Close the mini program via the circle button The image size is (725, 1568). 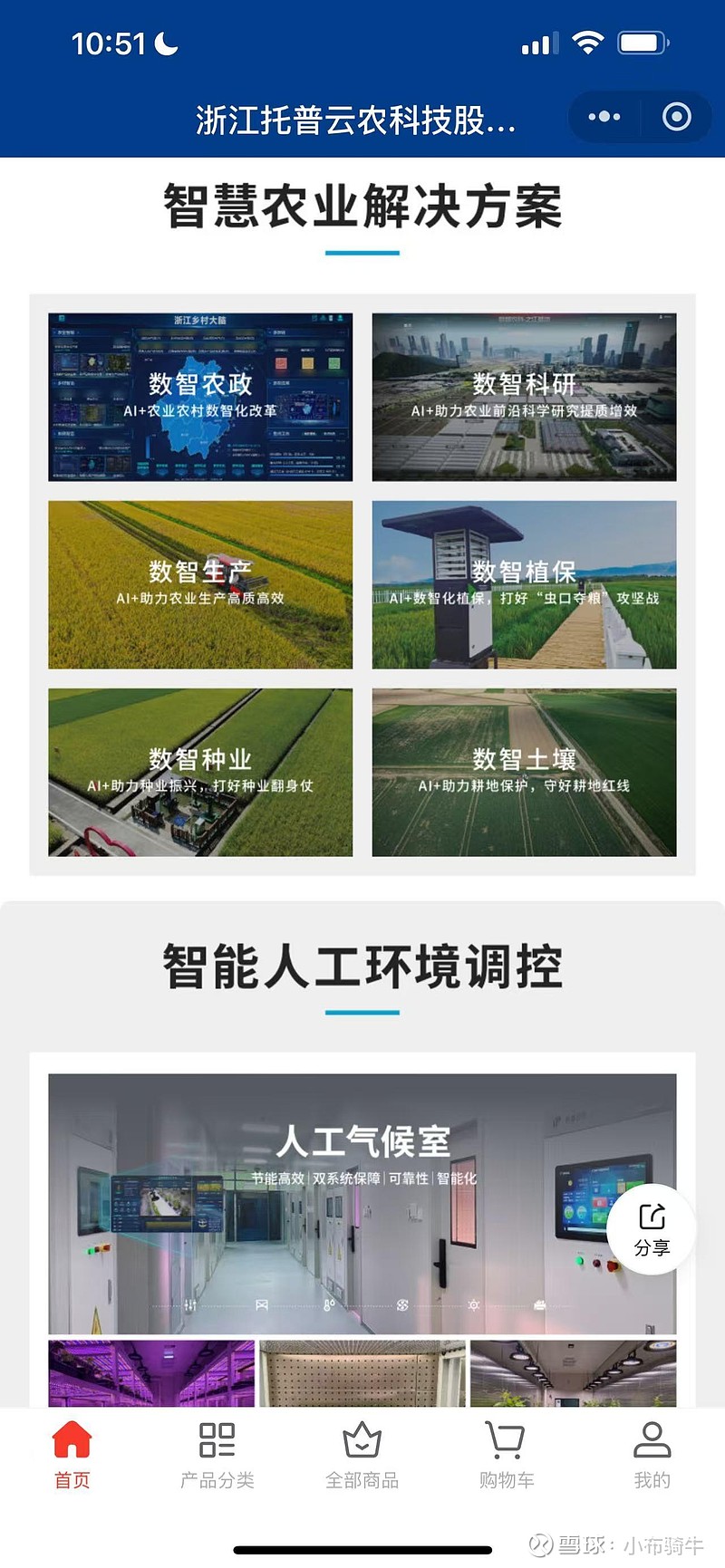click(x=676, y=117)
